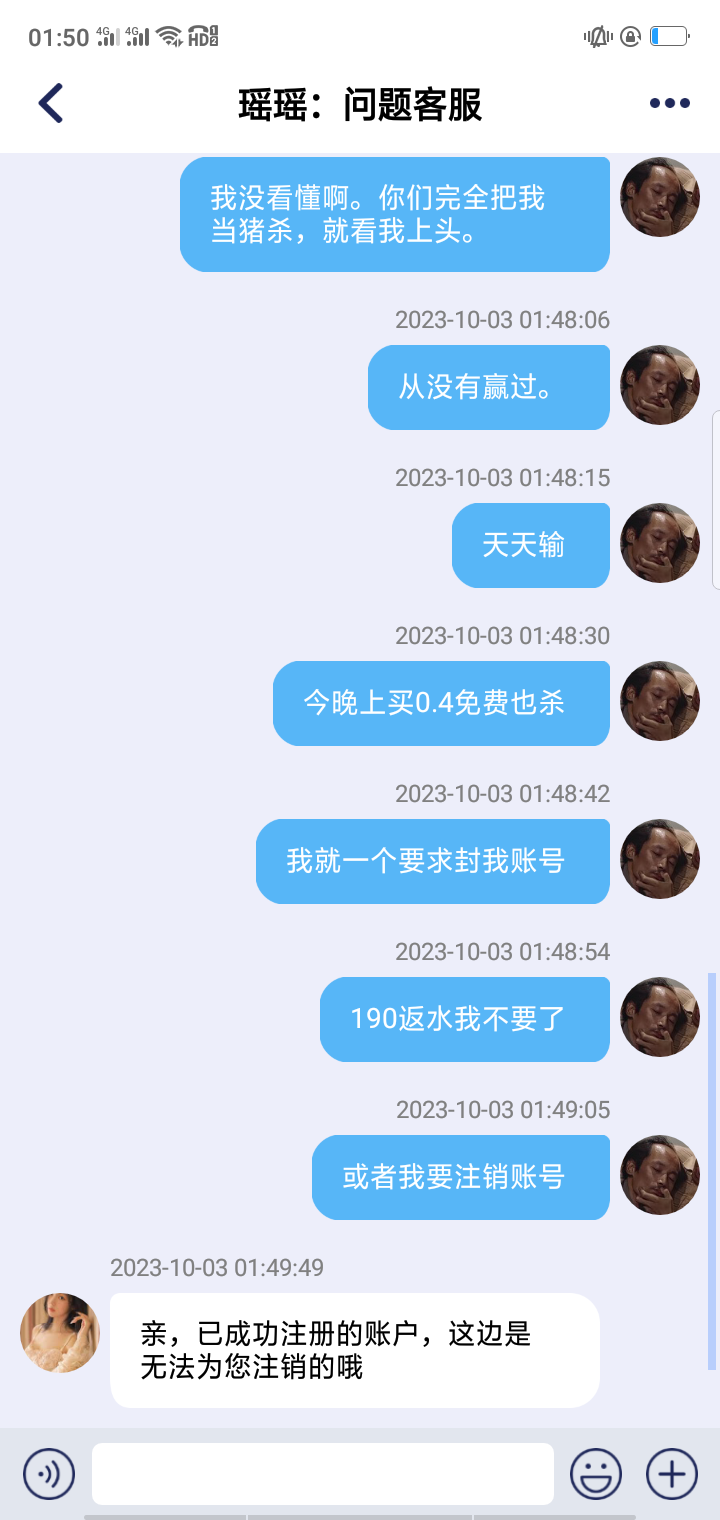This screenshot has height=1520, width=720.
Task: Tap the voice message icon at bottom left
Action: 49,1474
